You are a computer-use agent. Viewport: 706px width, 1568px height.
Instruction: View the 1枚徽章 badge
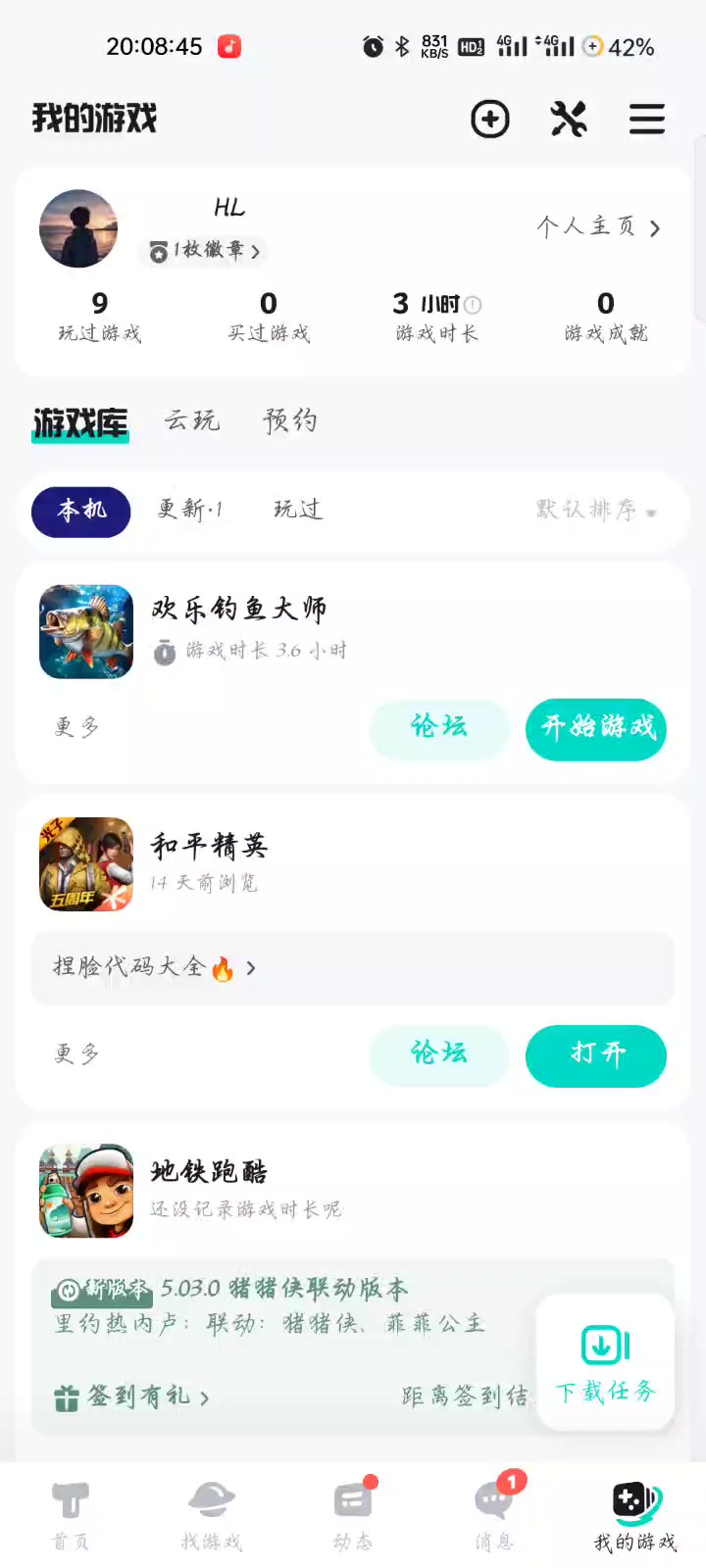point(204,251)
